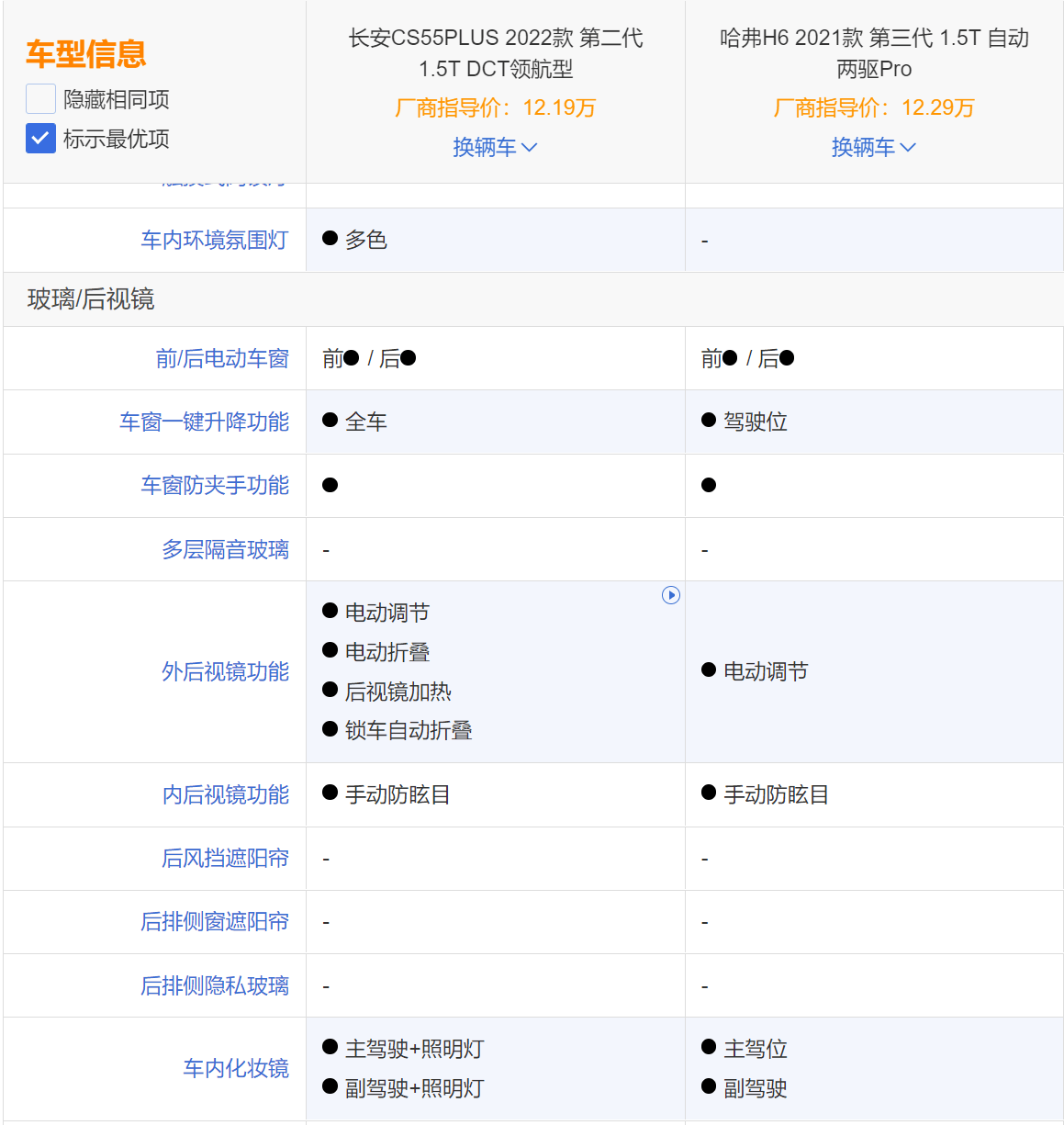Check the 隐藏相同项 checkbox
1064x1125 pixels.
click(40, 99)
